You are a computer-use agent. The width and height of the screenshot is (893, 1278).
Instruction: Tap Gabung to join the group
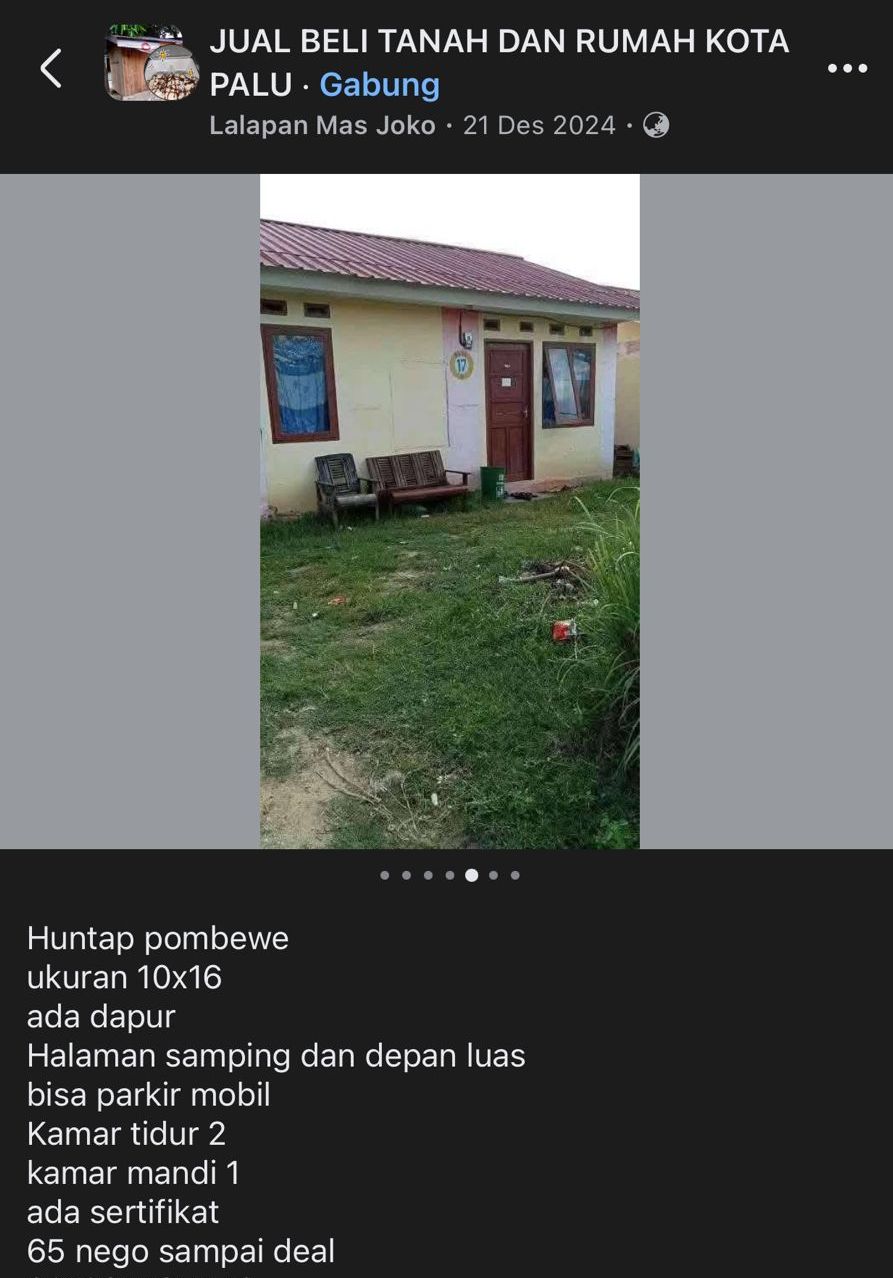(x=379, y=85)
